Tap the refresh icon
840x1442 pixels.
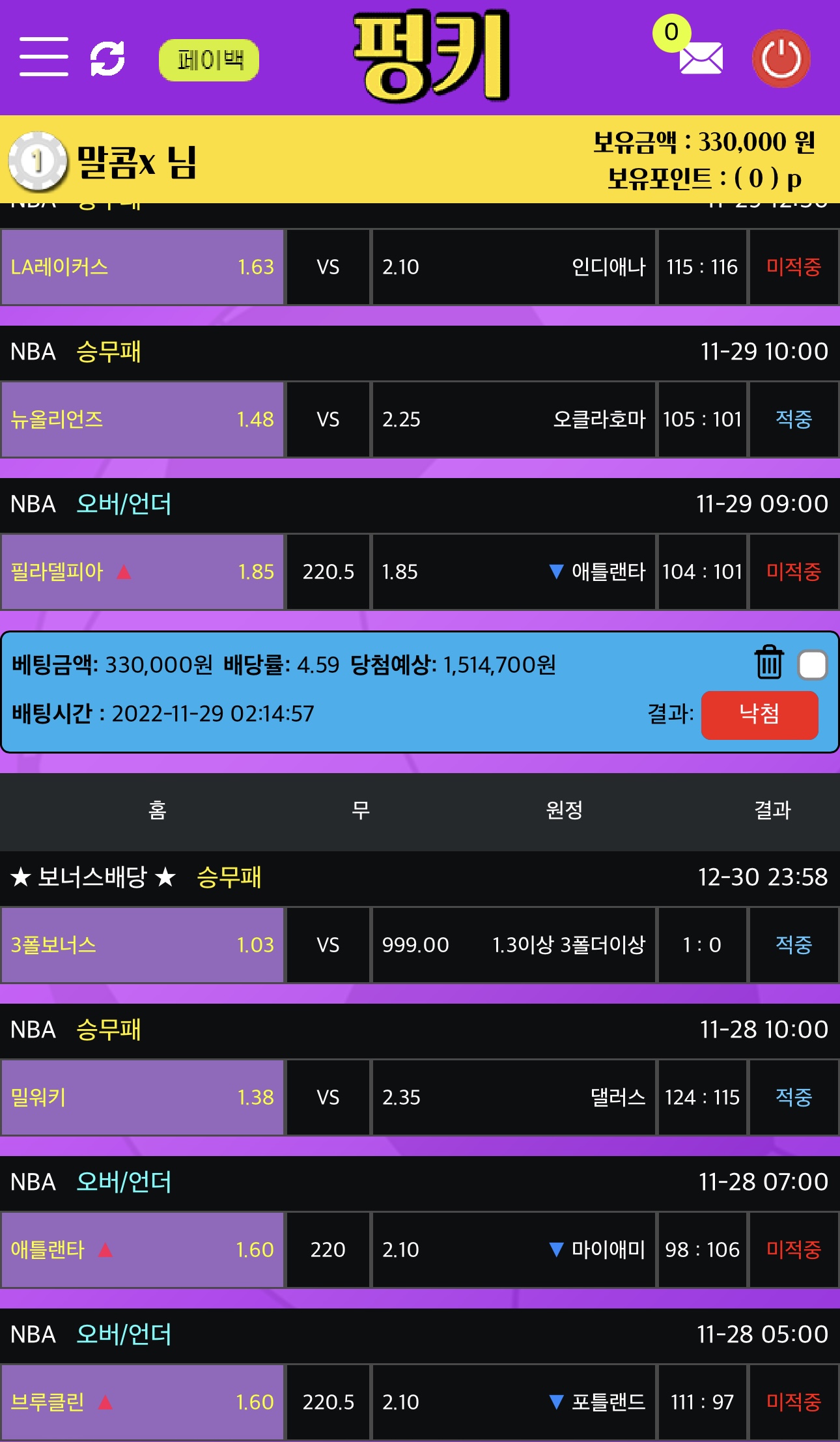click(x=107, y=59)
